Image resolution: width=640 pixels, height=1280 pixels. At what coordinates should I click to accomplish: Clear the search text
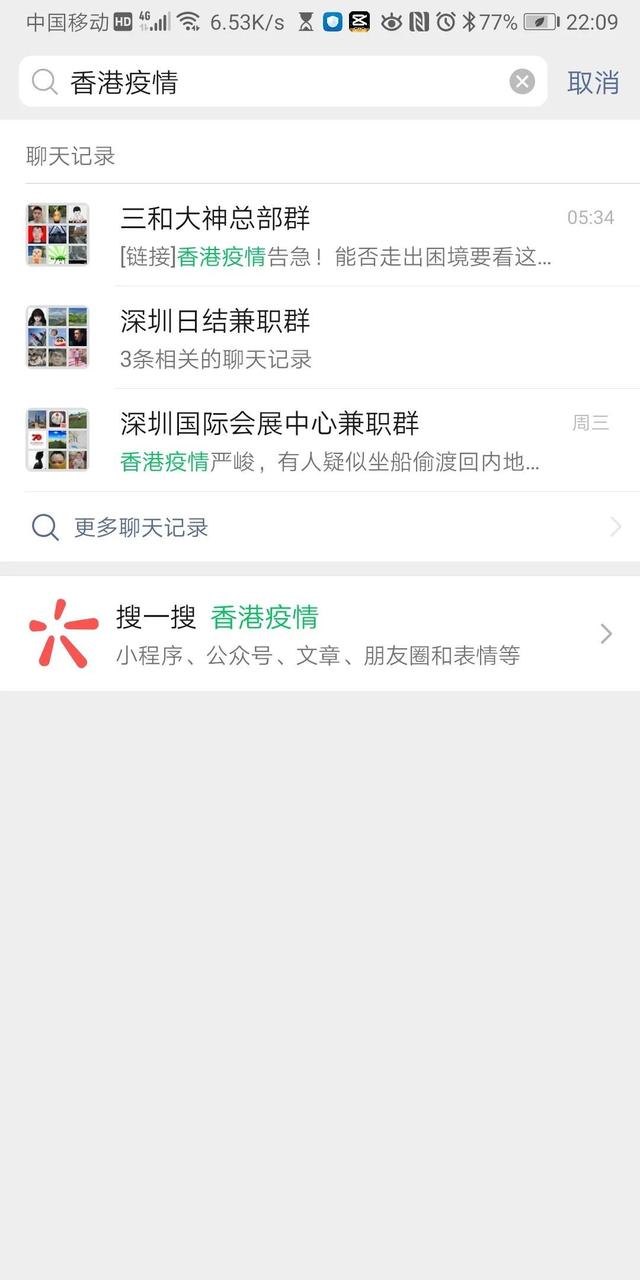click(522, 82)
